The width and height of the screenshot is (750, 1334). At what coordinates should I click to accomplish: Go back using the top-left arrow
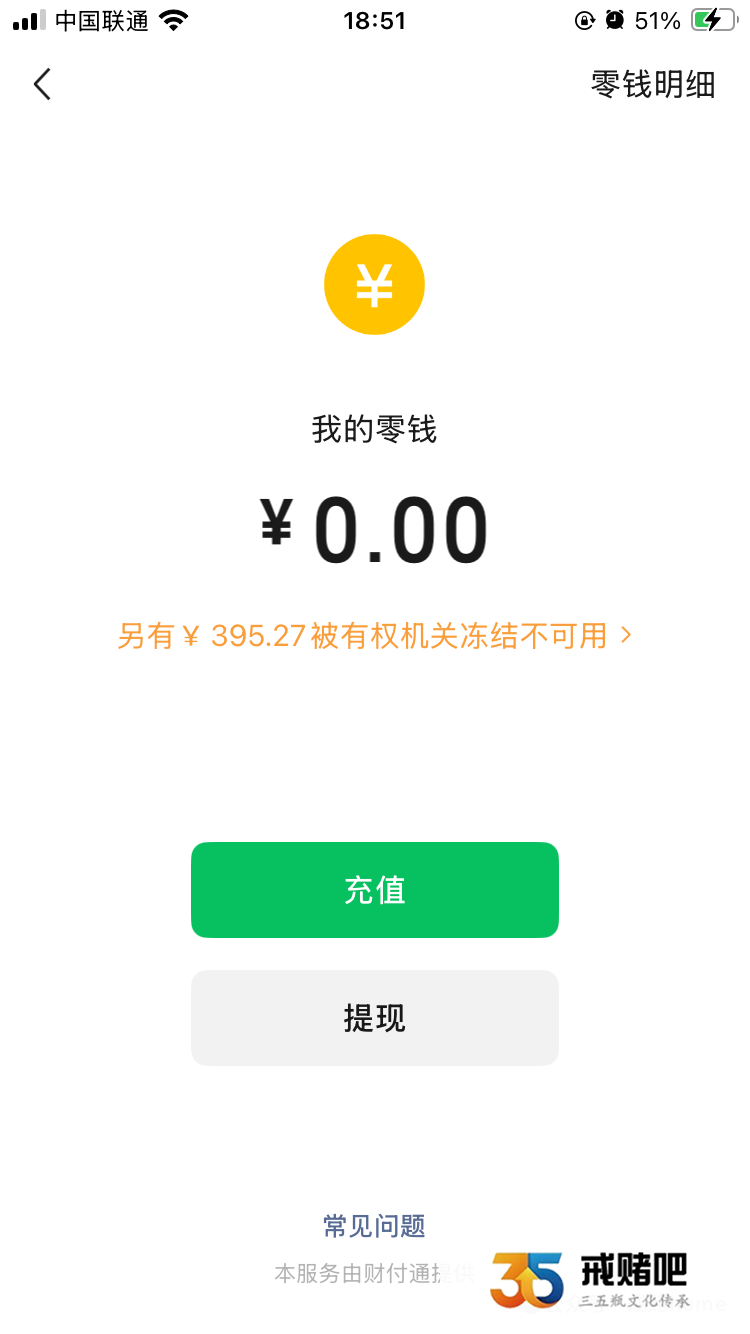[x=42, y=85]
